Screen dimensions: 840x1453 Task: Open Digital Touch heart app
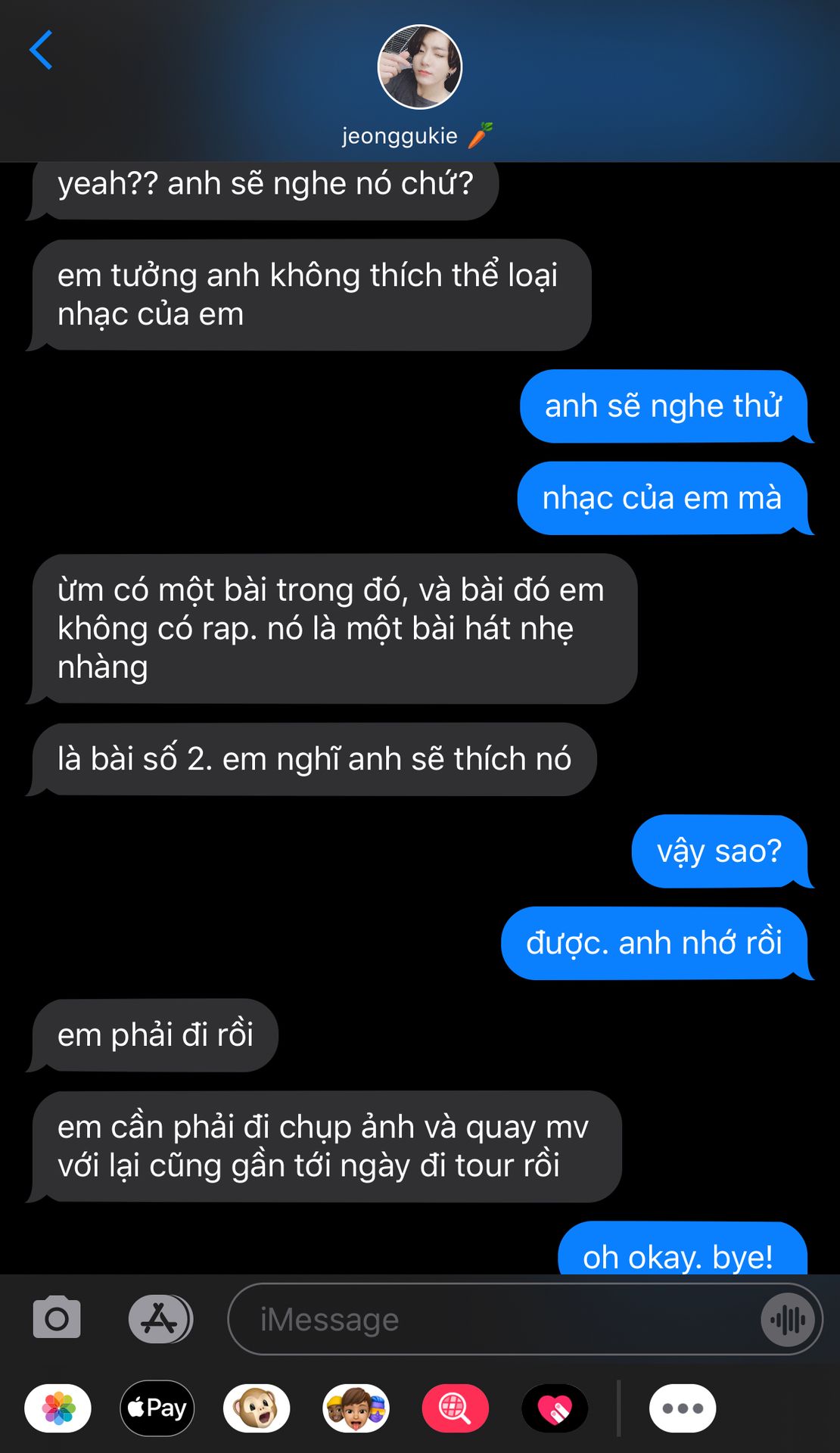coord(555,1408)
